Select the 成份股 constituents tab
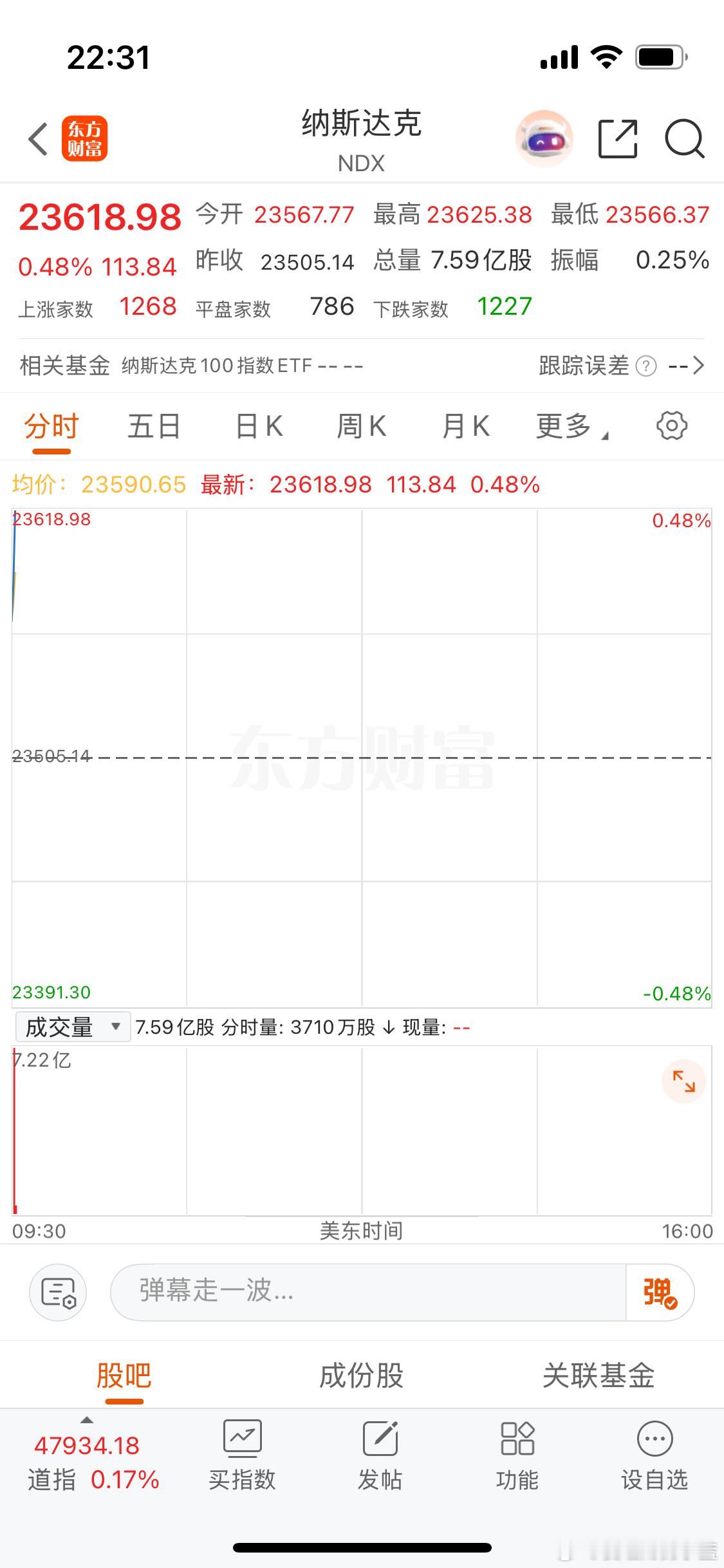Viewport: 724px width, 1568px height. coord(362,1376)
